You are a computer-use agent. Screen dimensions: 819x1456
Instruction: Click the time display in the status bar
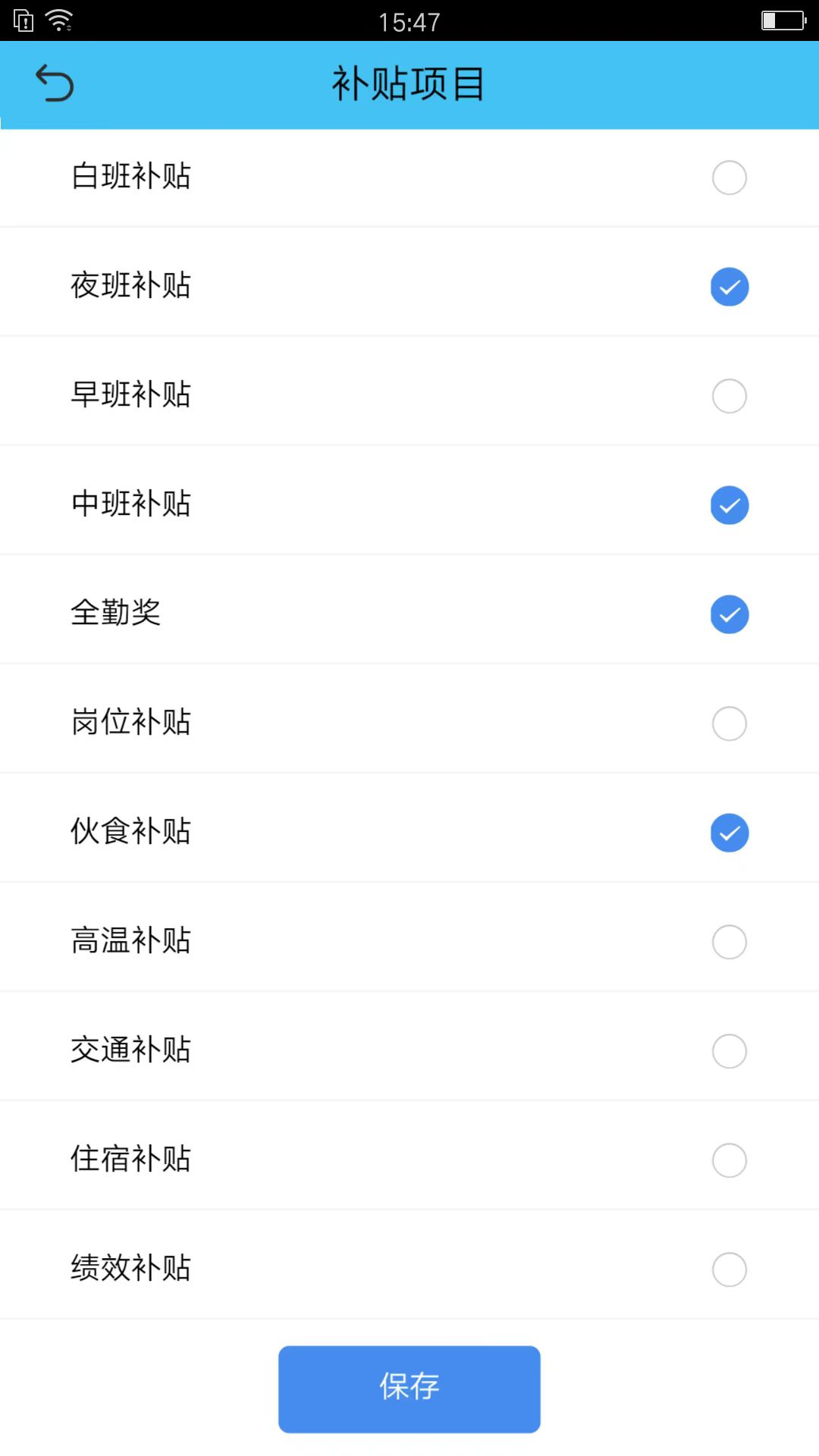[409, 20]
